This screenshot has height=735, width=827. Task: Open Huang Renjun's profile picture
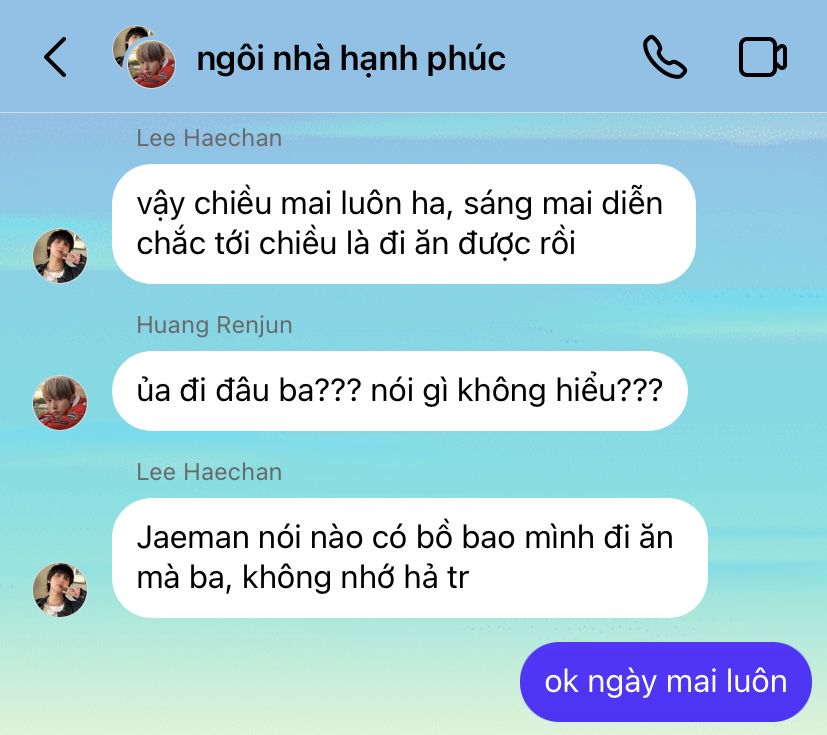coord(60,402)
